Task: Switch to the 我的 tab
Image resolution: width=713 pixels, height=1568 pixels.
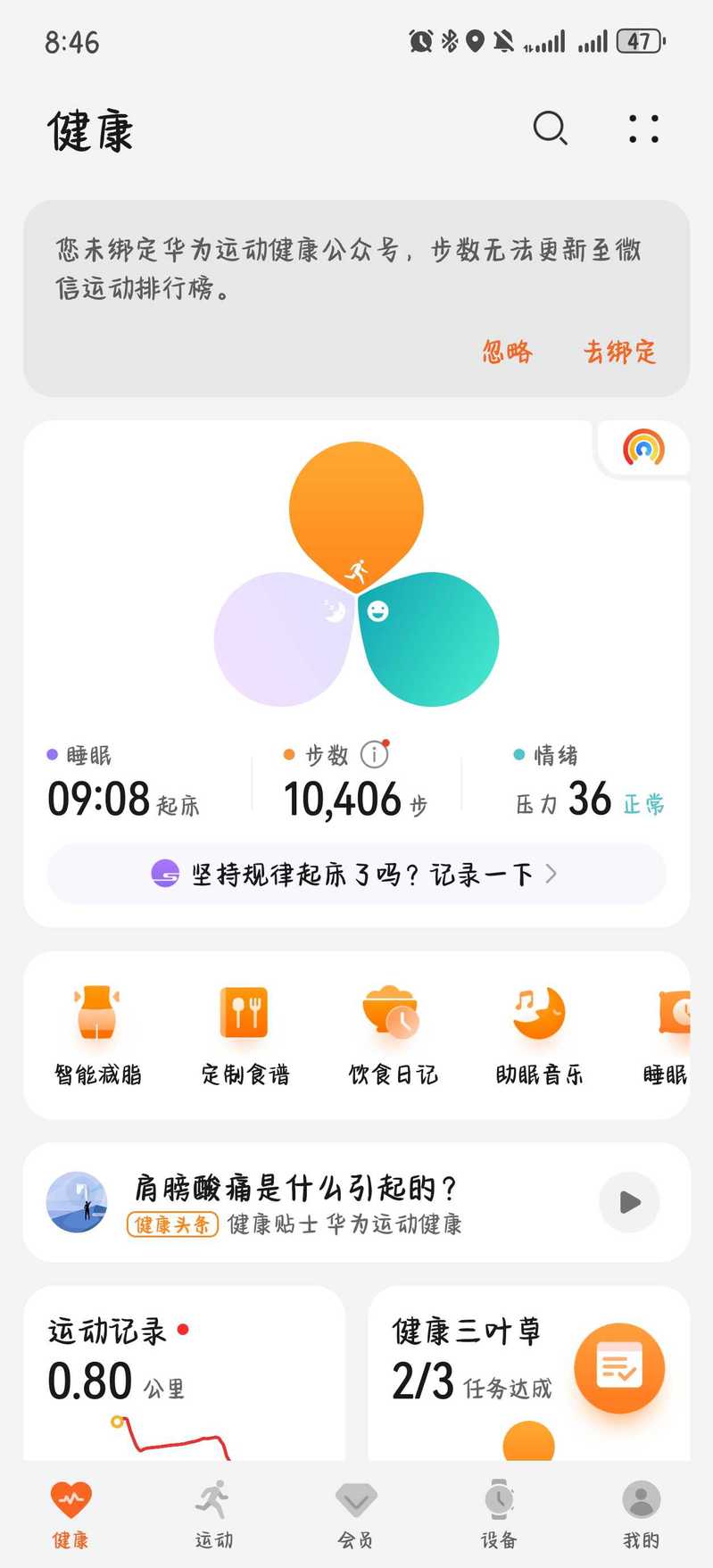Action: pyautogui.click(x=641, y=1514)
